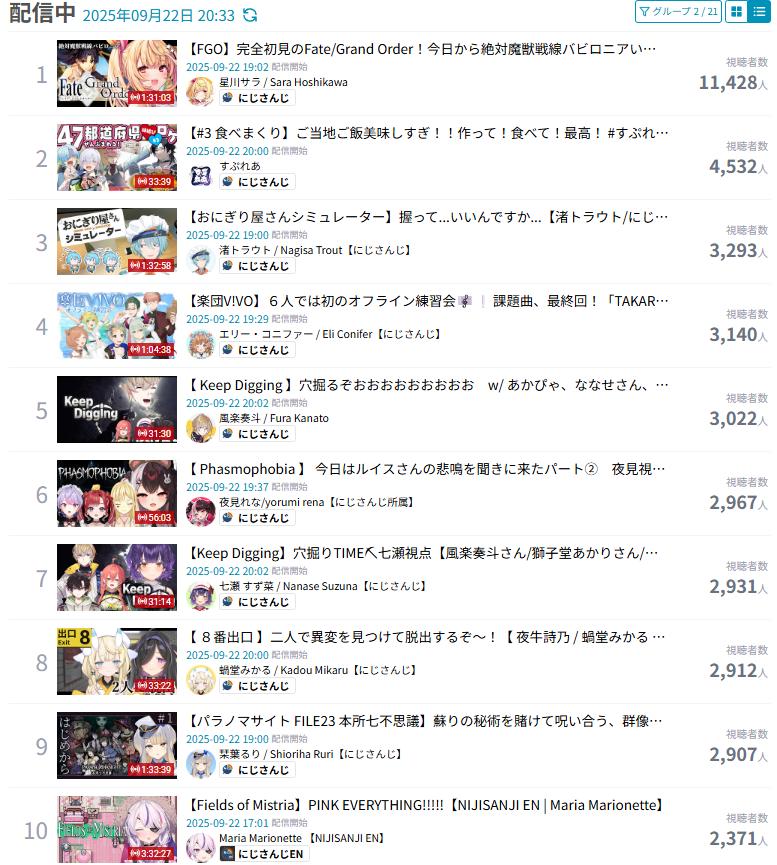This screenshot has width=777, height=865.
Task: Tap the にじさんじ tag under Eli Conifer
Action: point(256,350)
